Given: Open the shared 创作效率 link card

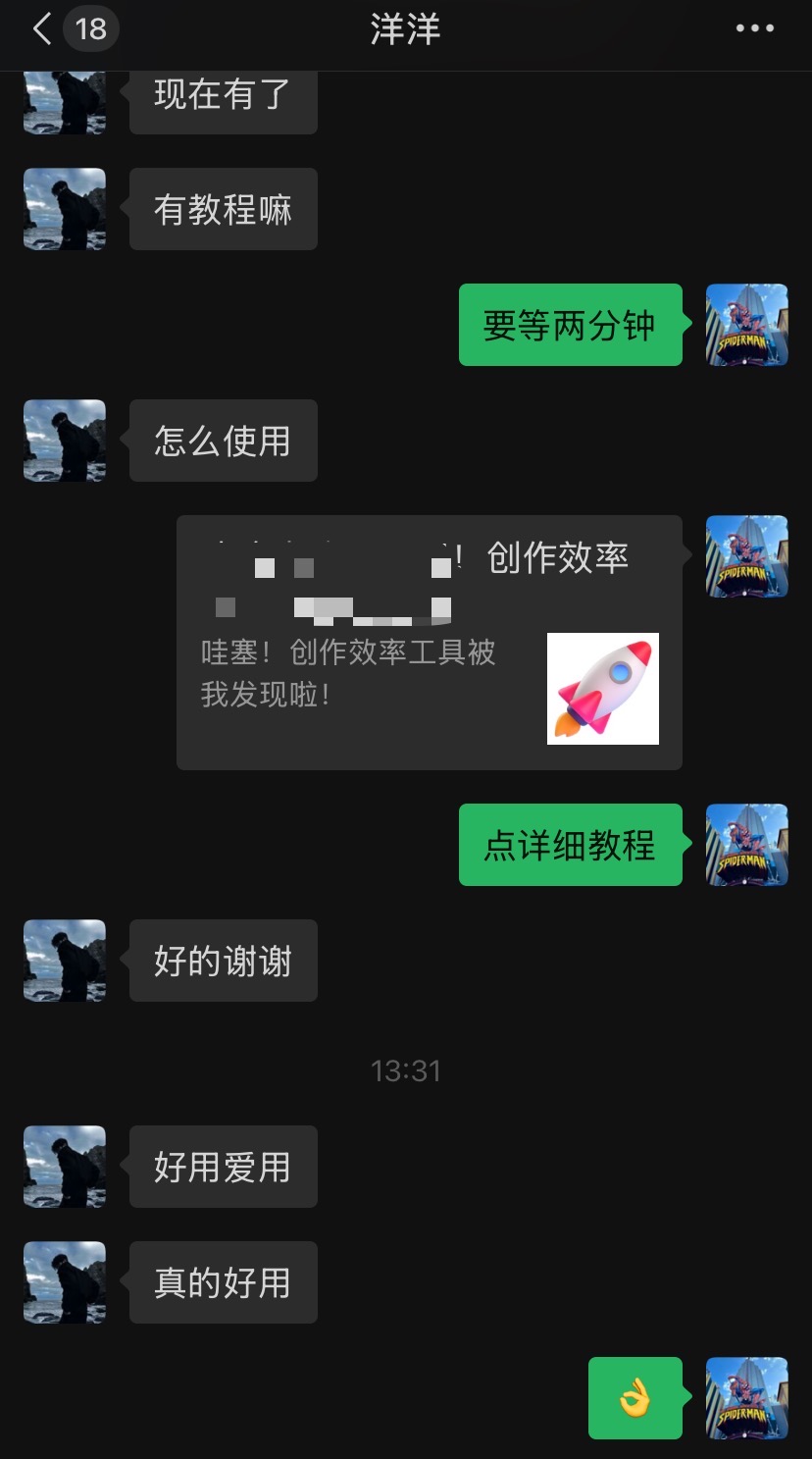Looking at the screenshot, I should (x=429, y=640).
